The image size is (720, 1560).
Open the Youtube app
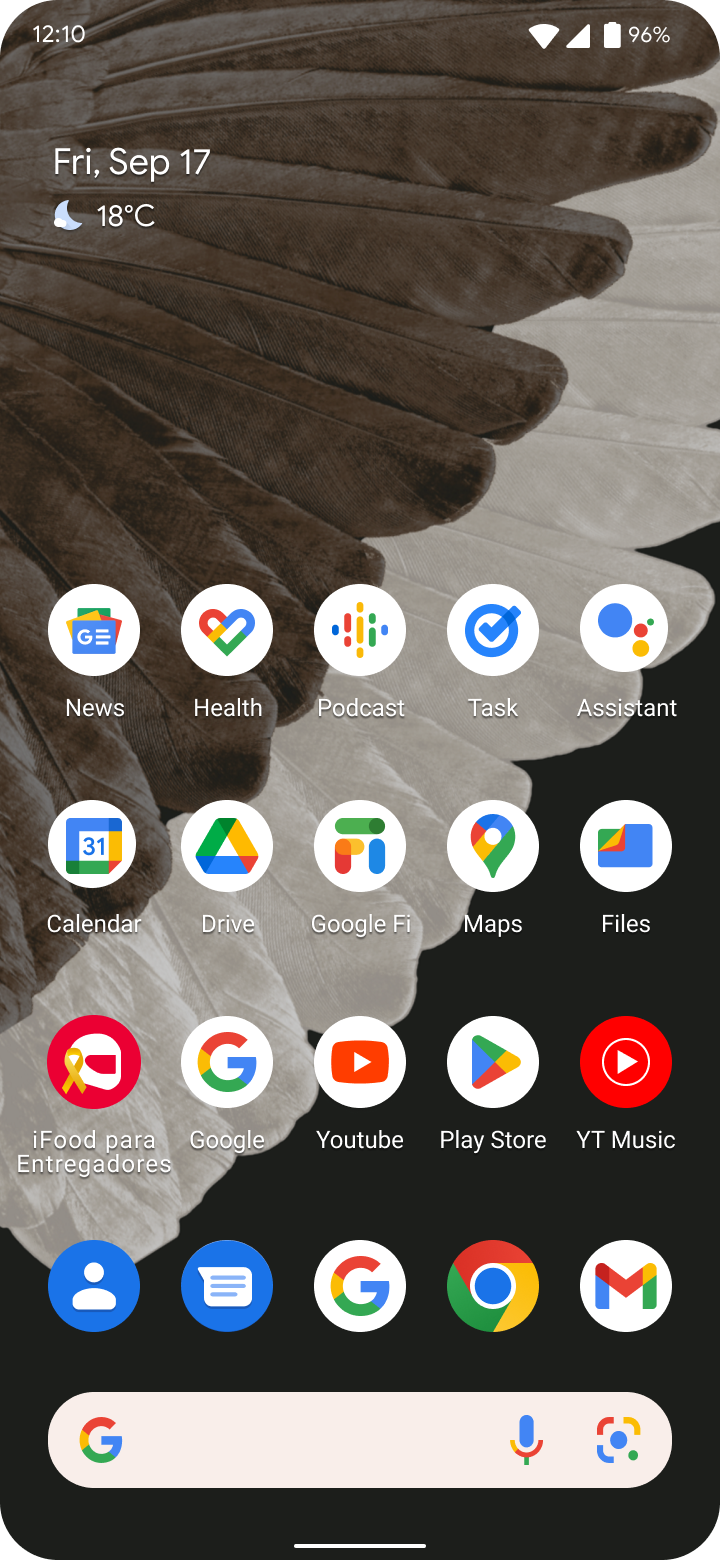coord(360,1063)
